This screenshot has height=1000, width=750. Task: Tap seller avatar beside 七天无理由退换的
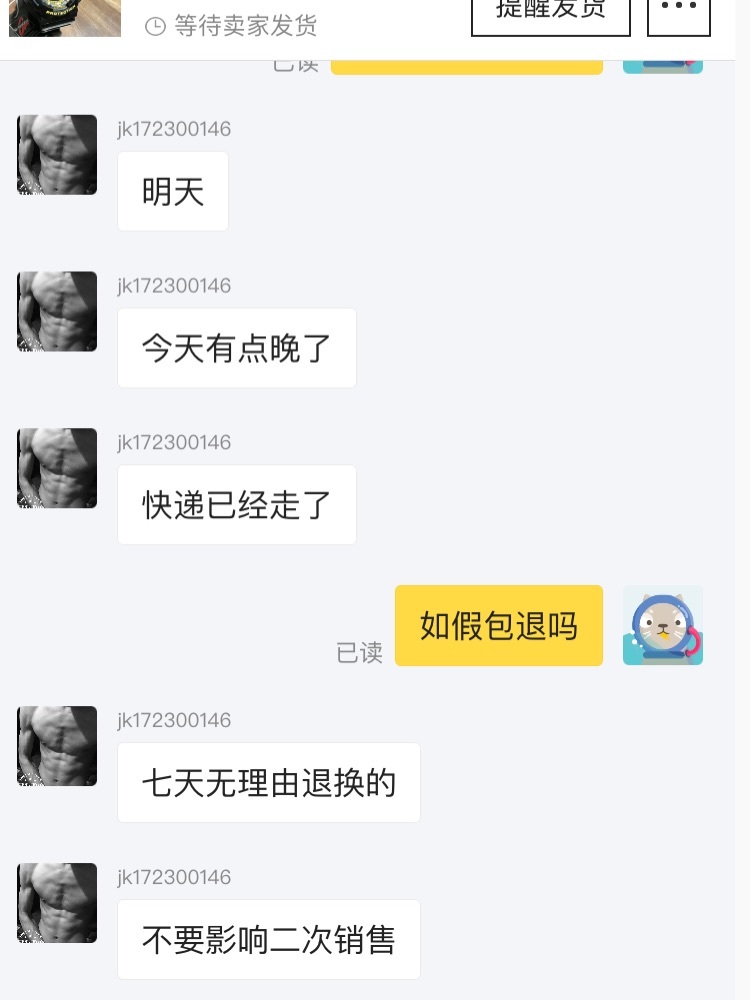click(57, 746)
